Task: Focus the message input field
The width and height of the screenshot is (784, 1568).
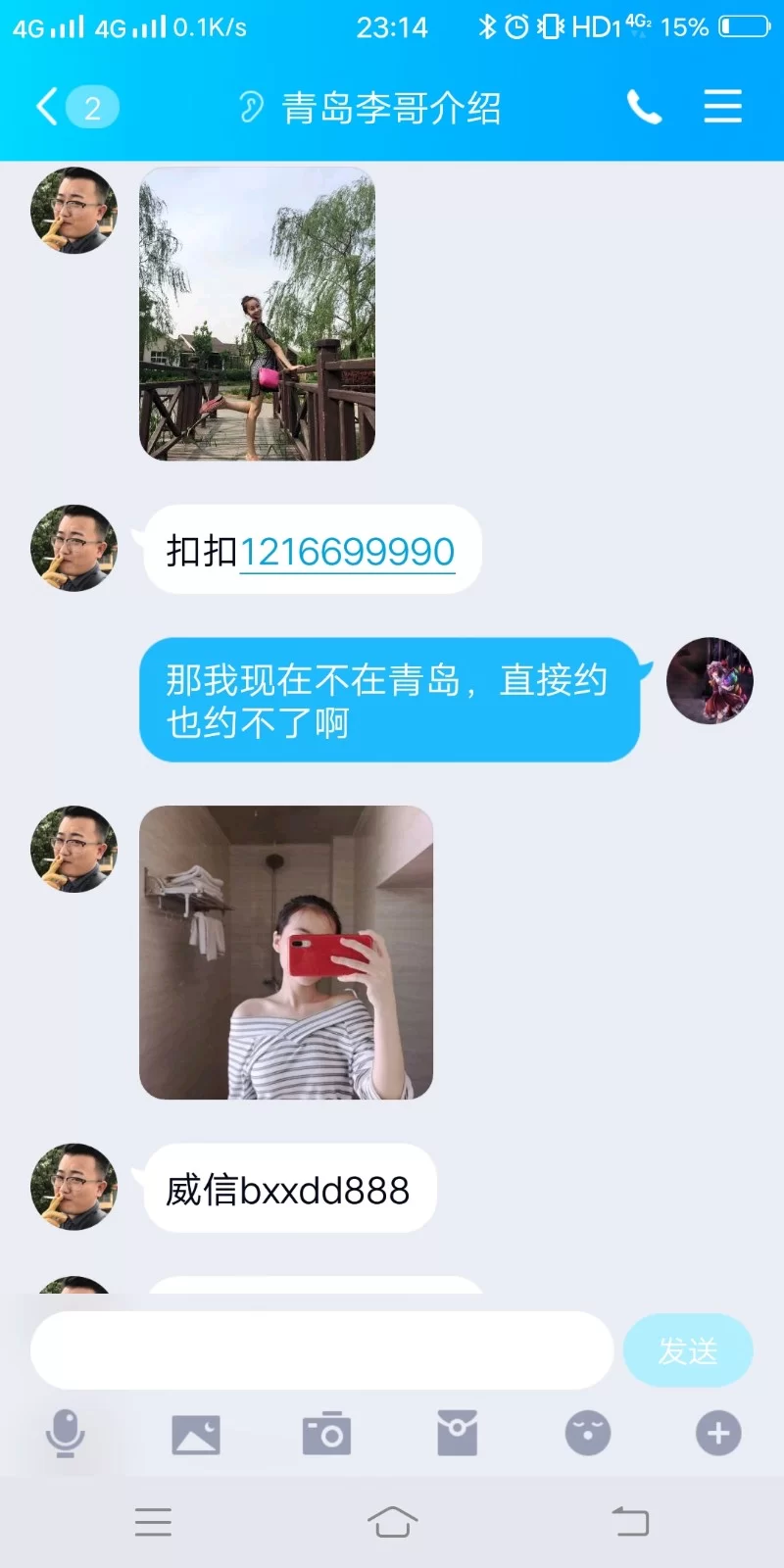Action: click(321, 1350)
